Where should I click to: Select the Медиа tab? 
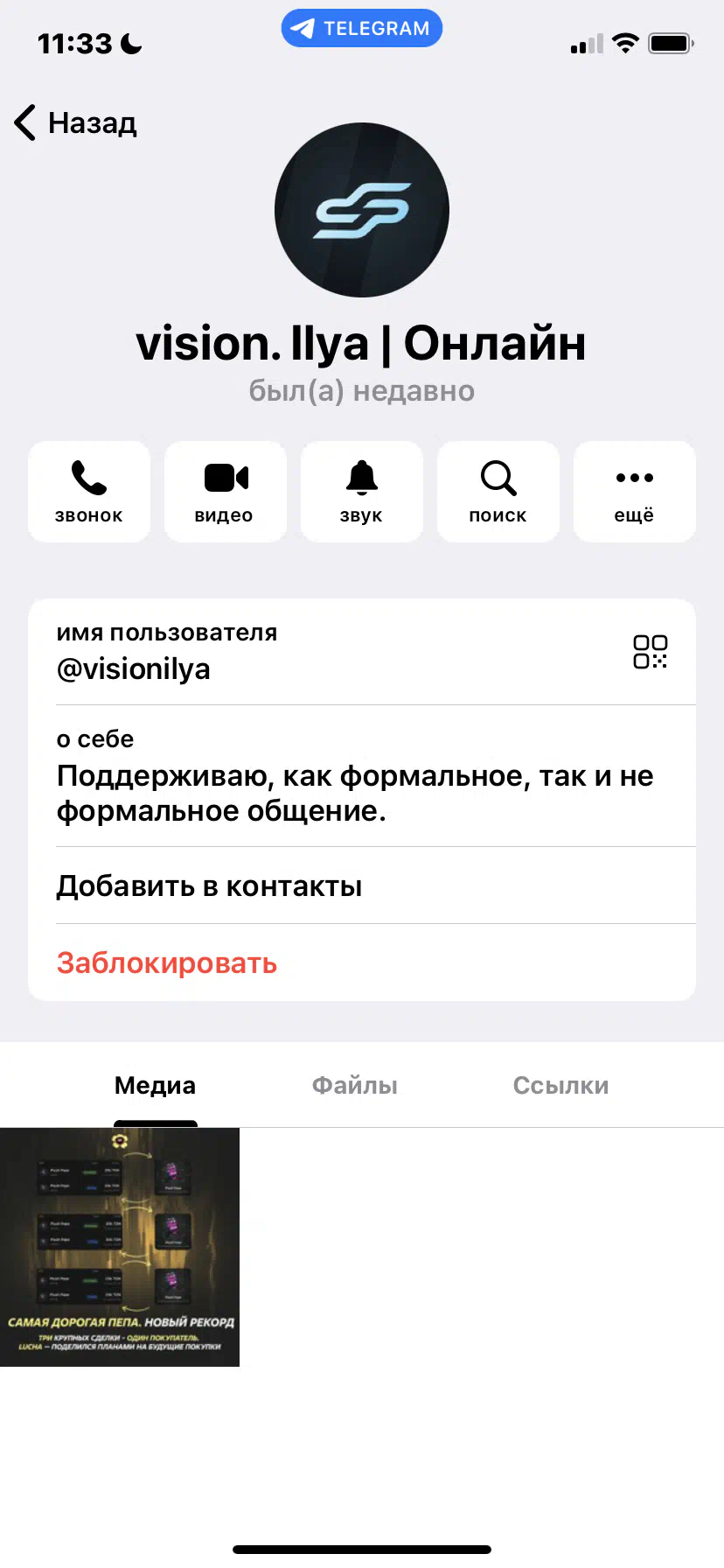(x=156, y=1085)
